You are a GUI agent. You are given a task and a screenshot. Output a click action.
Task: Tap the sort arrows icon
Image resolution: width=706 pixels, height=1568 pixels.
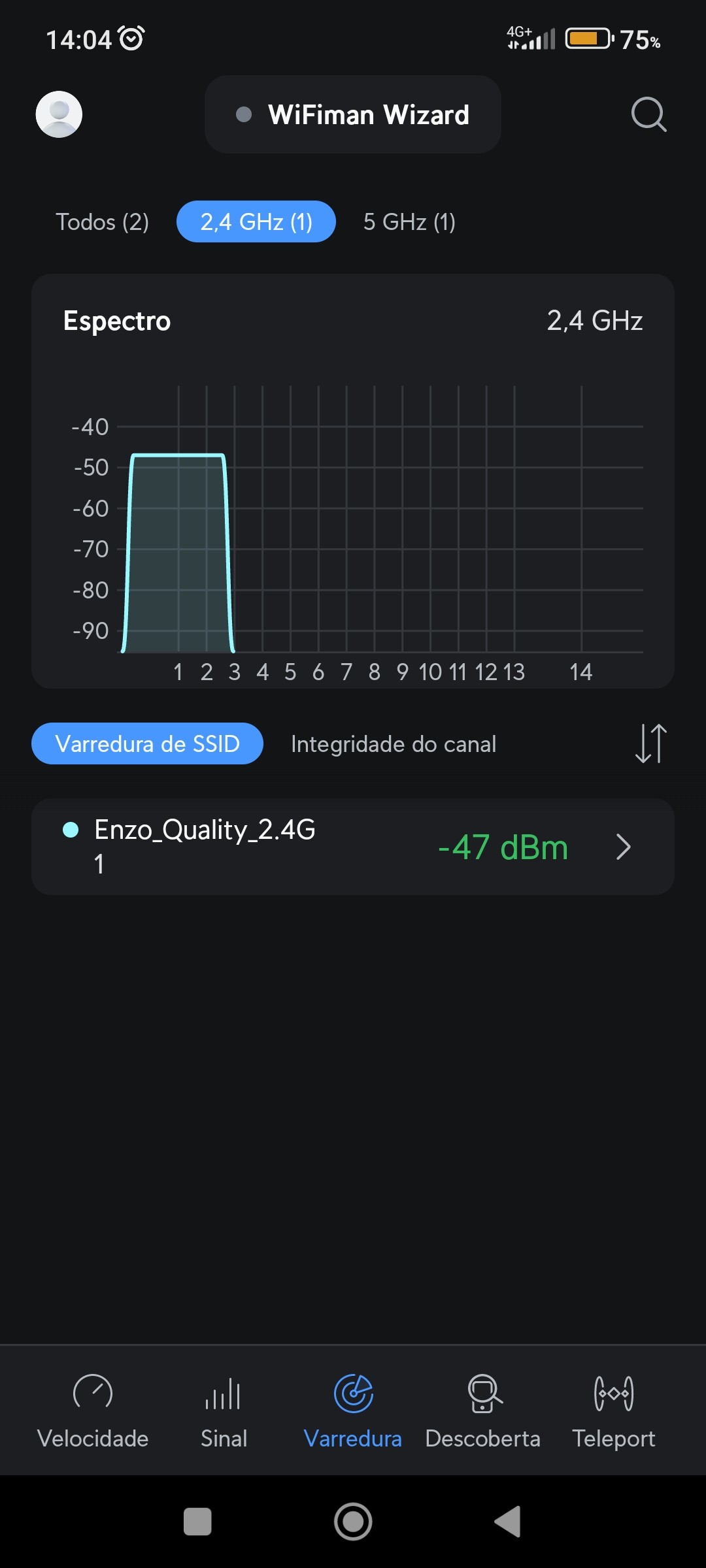point(651,743)
